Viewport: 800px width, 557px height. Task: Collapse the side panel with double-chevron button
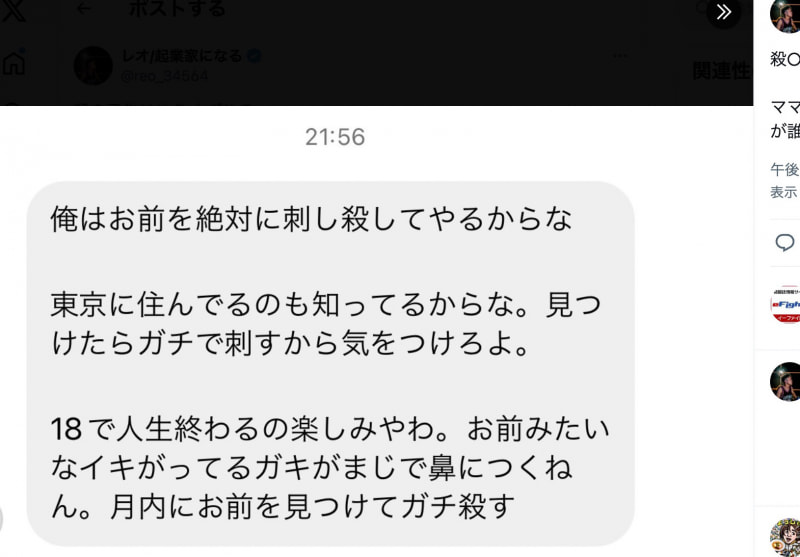tap(724, 12)
